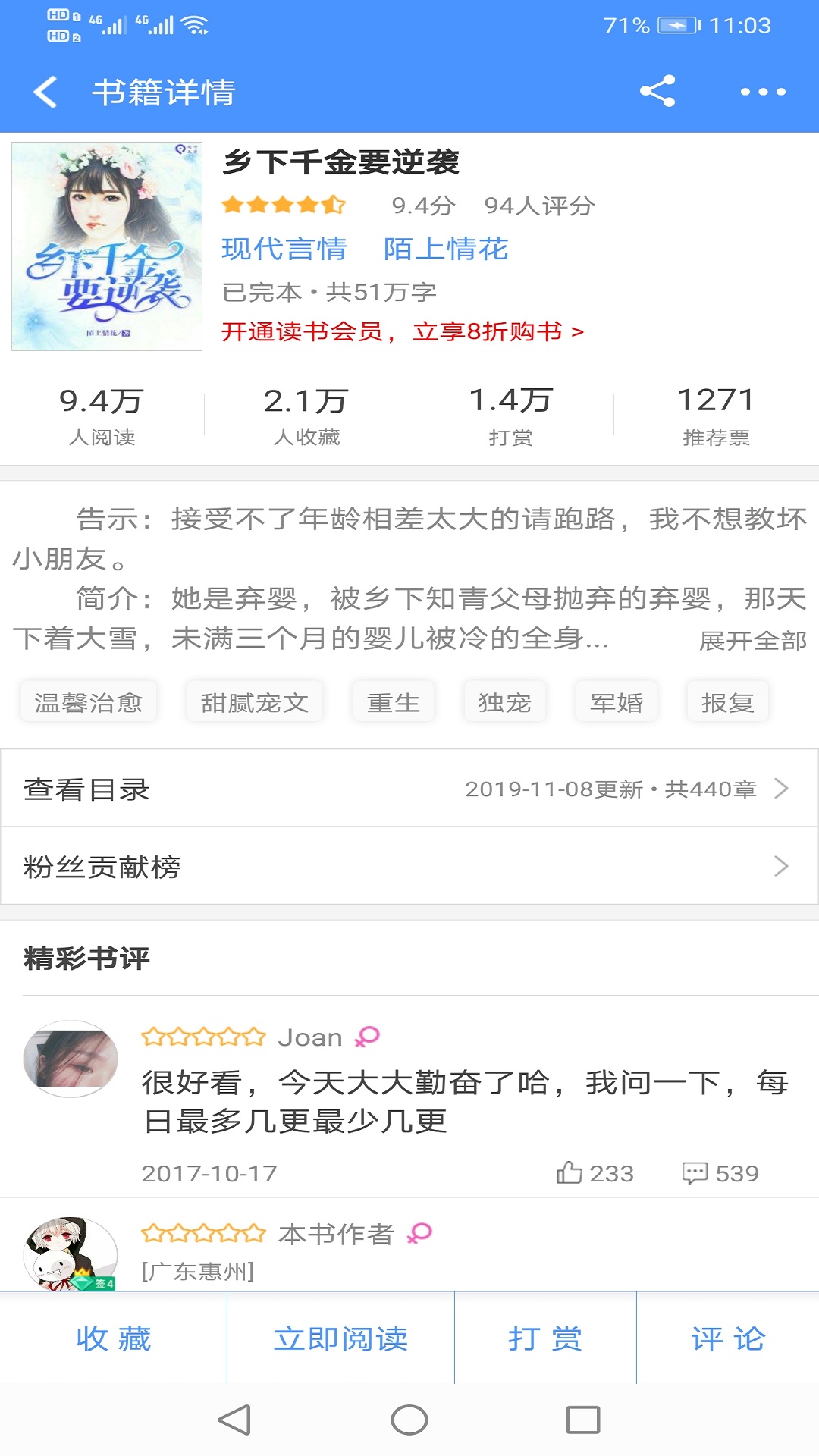Select the 温馨治愈 tag
The width and height of the screenshot is (819, 1456).
click(x=89, y=702)
